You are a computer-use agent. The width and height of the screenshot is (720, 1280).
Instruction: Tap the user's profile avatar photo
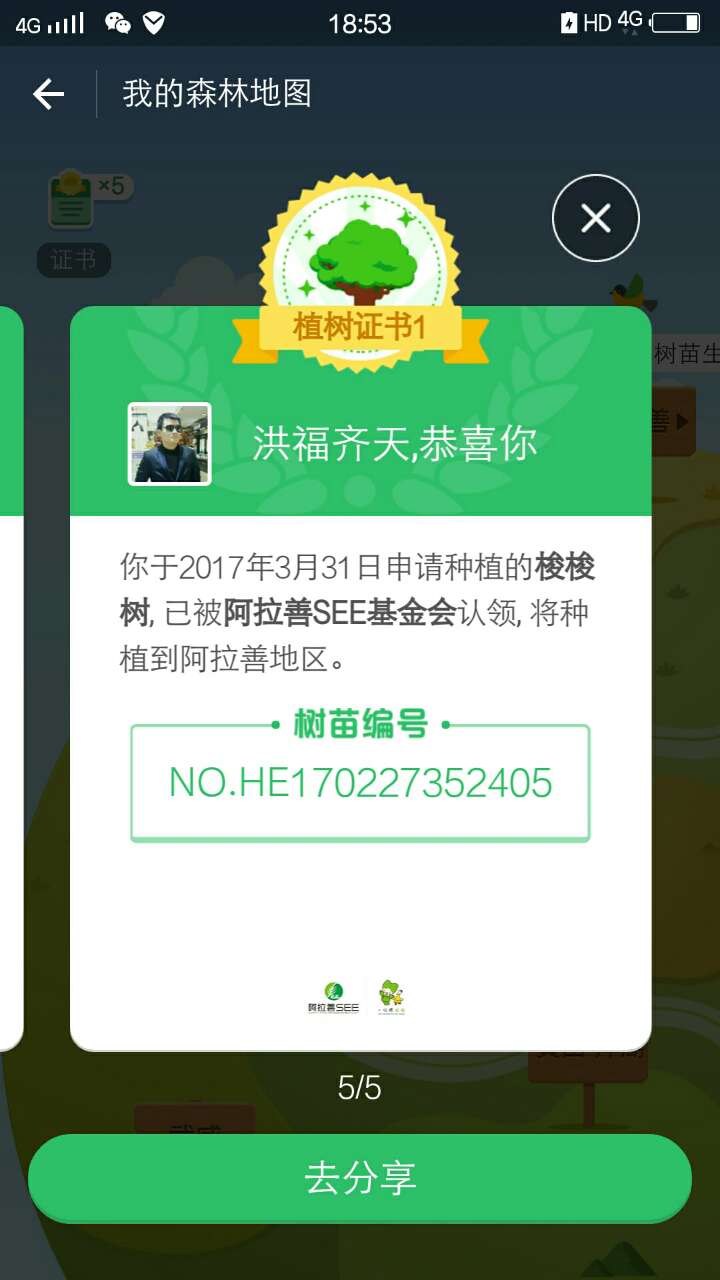[x=169, y=443]
